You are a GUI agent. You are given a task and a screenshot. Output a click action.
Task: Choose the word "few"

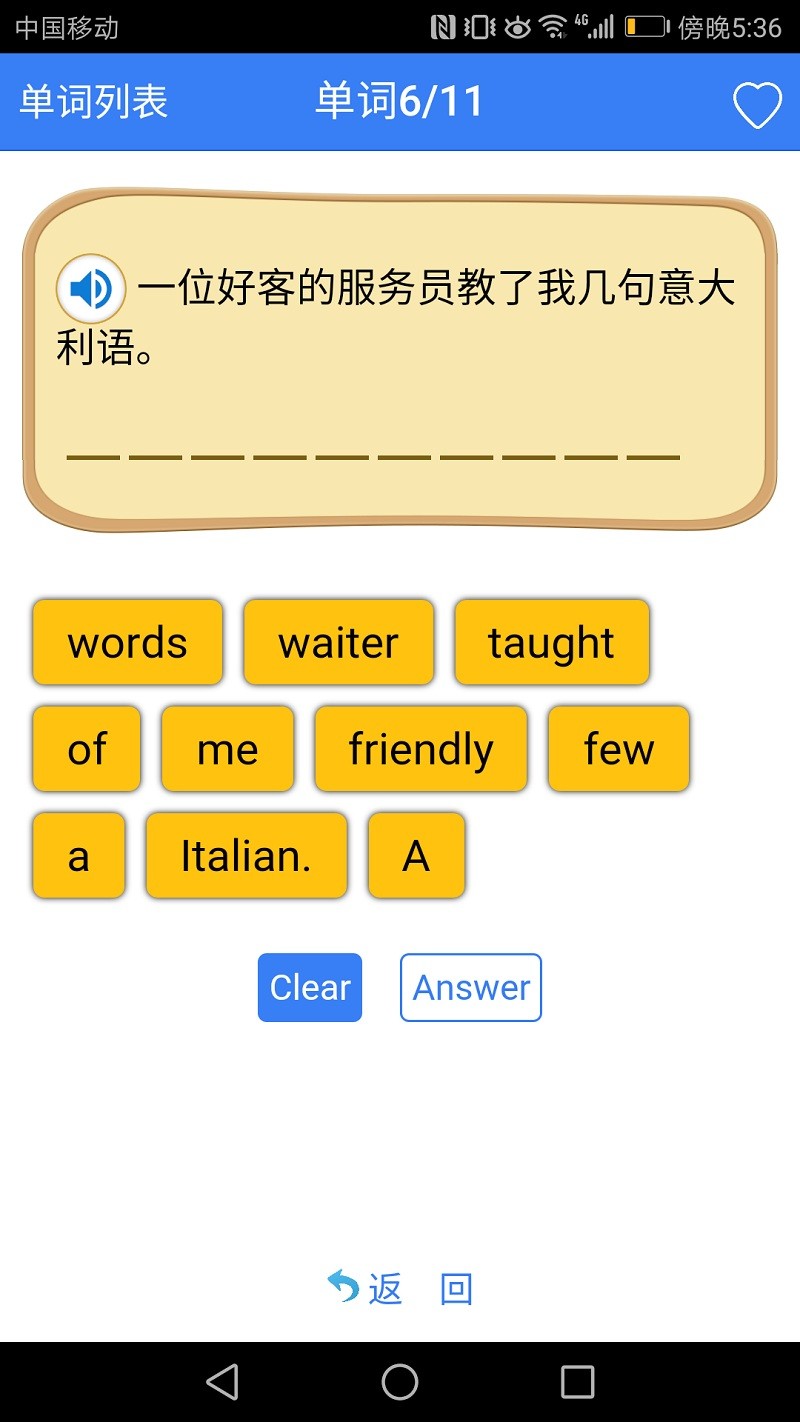click(618, 748)
